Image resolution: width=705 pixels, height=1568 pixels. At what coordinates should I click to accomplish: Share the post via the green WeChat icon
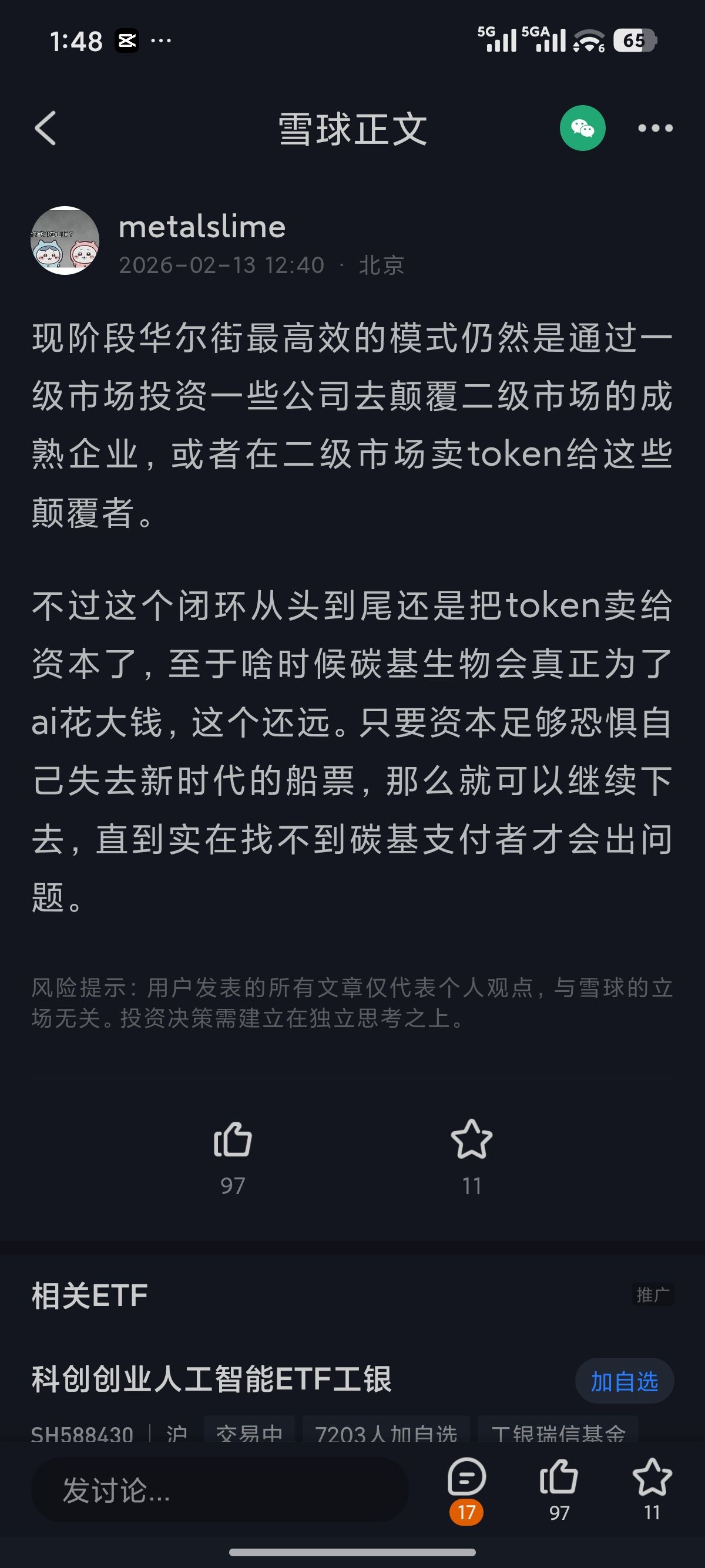(x=582, y=129)
